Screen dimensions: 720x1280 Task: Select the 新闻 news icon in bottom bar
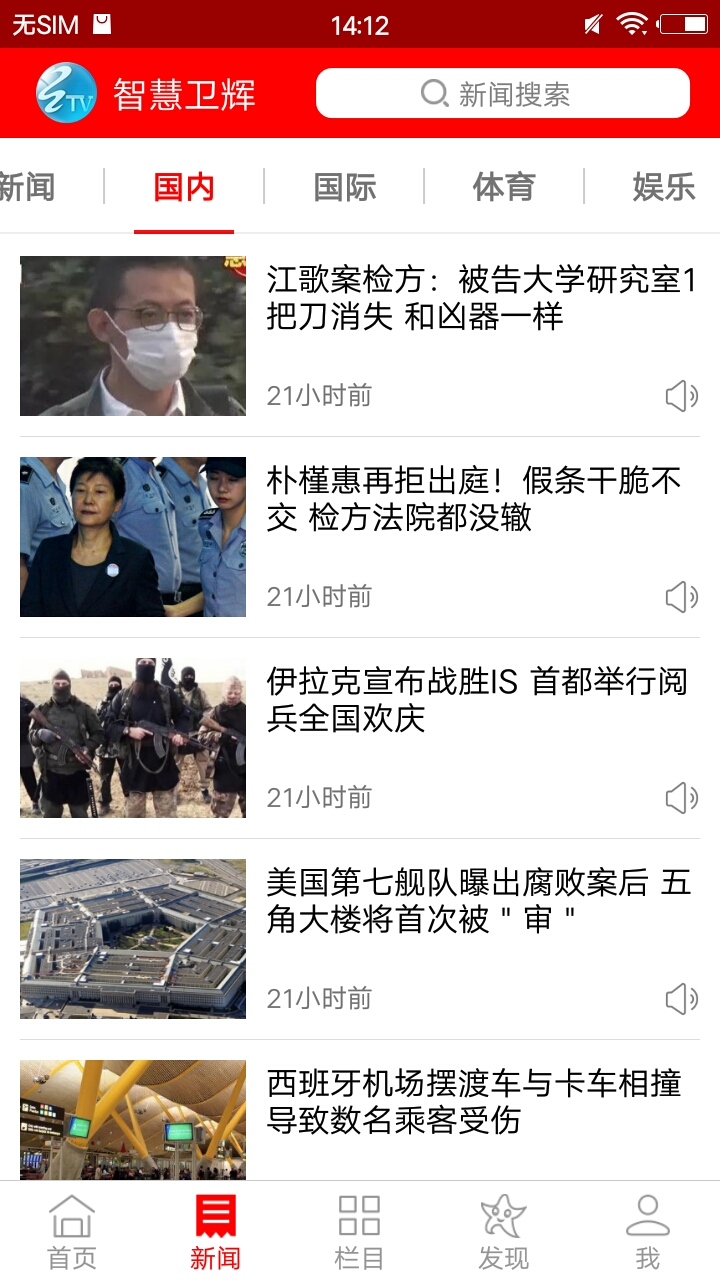(215, 1226)
